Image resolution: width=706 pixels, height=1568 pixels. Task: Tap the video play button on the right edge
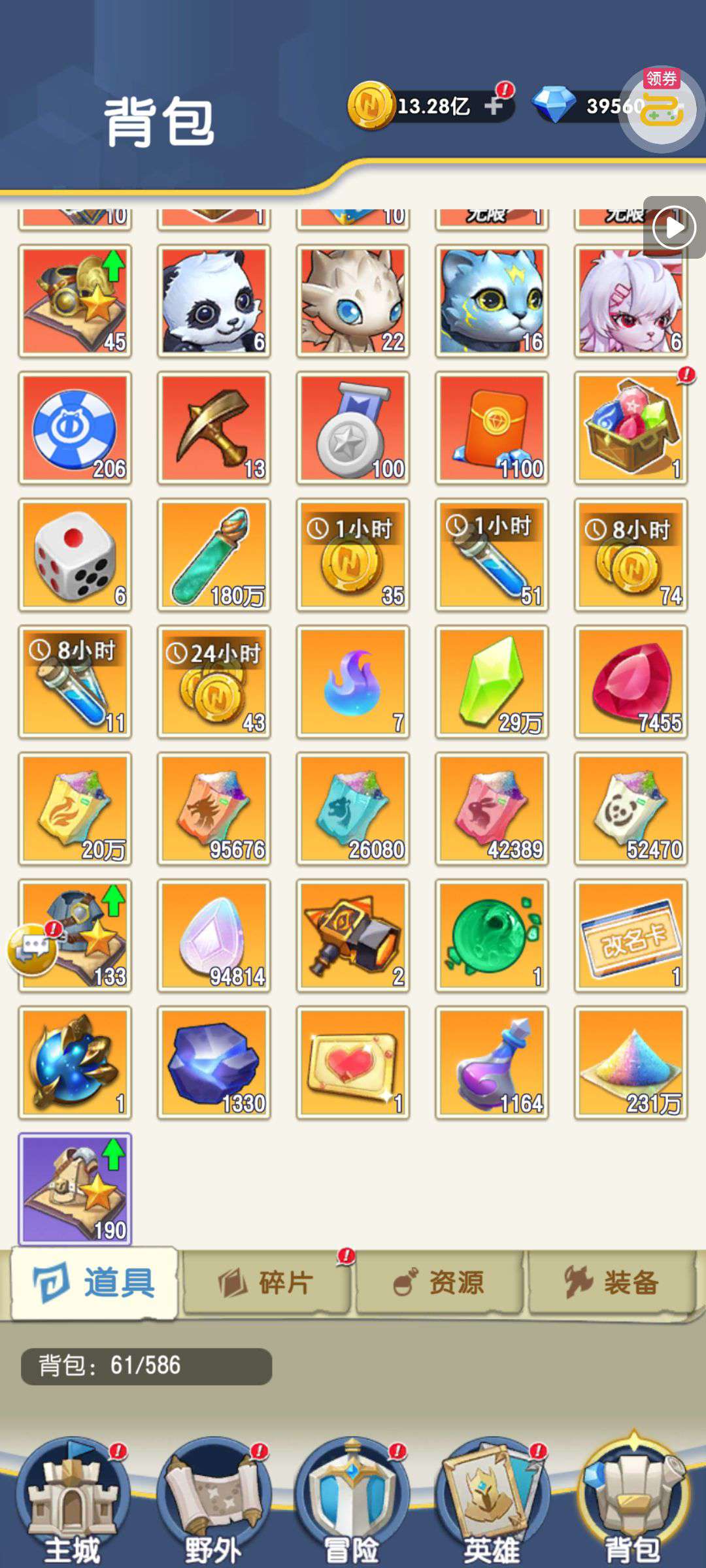[x=674, y=227]
